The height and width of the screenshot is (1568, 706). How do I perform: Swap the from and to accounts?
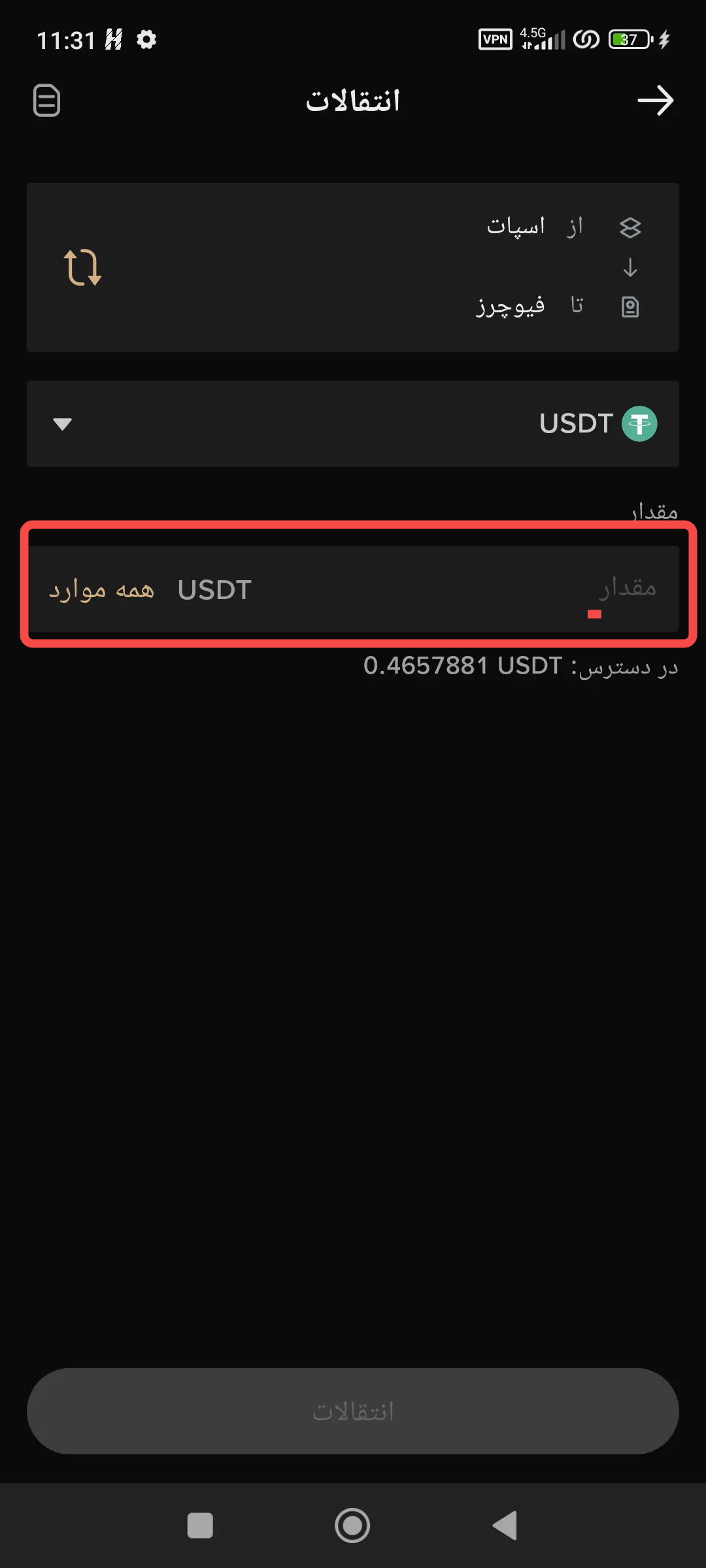pyautogui.click(x=83, y=267)
